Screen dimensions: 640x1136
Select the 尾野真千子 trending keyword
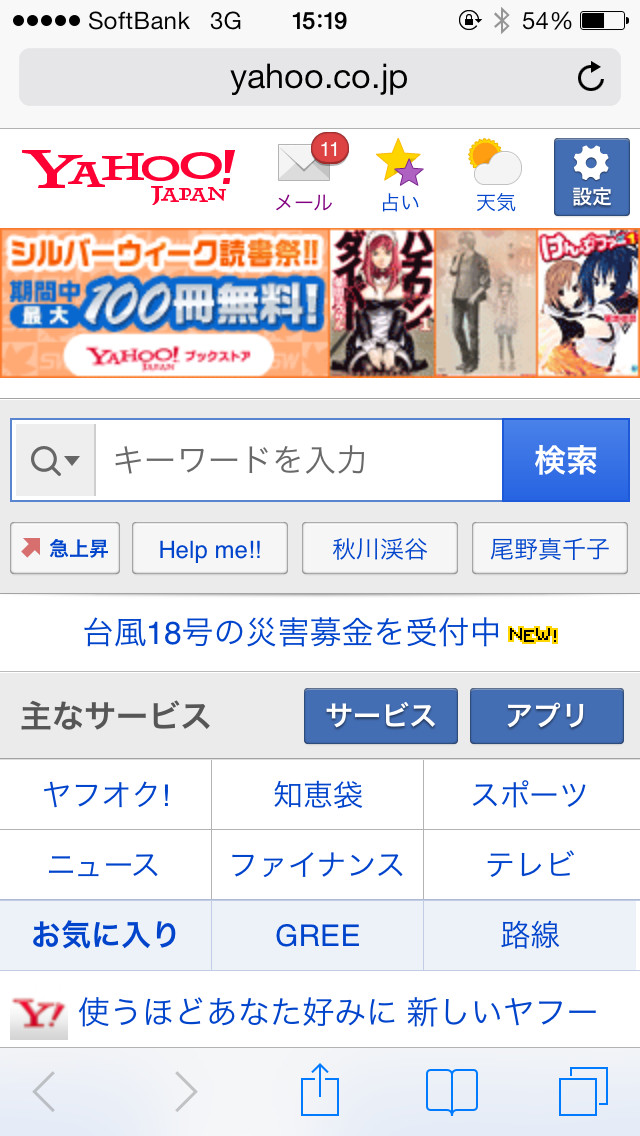coord(549,548)
